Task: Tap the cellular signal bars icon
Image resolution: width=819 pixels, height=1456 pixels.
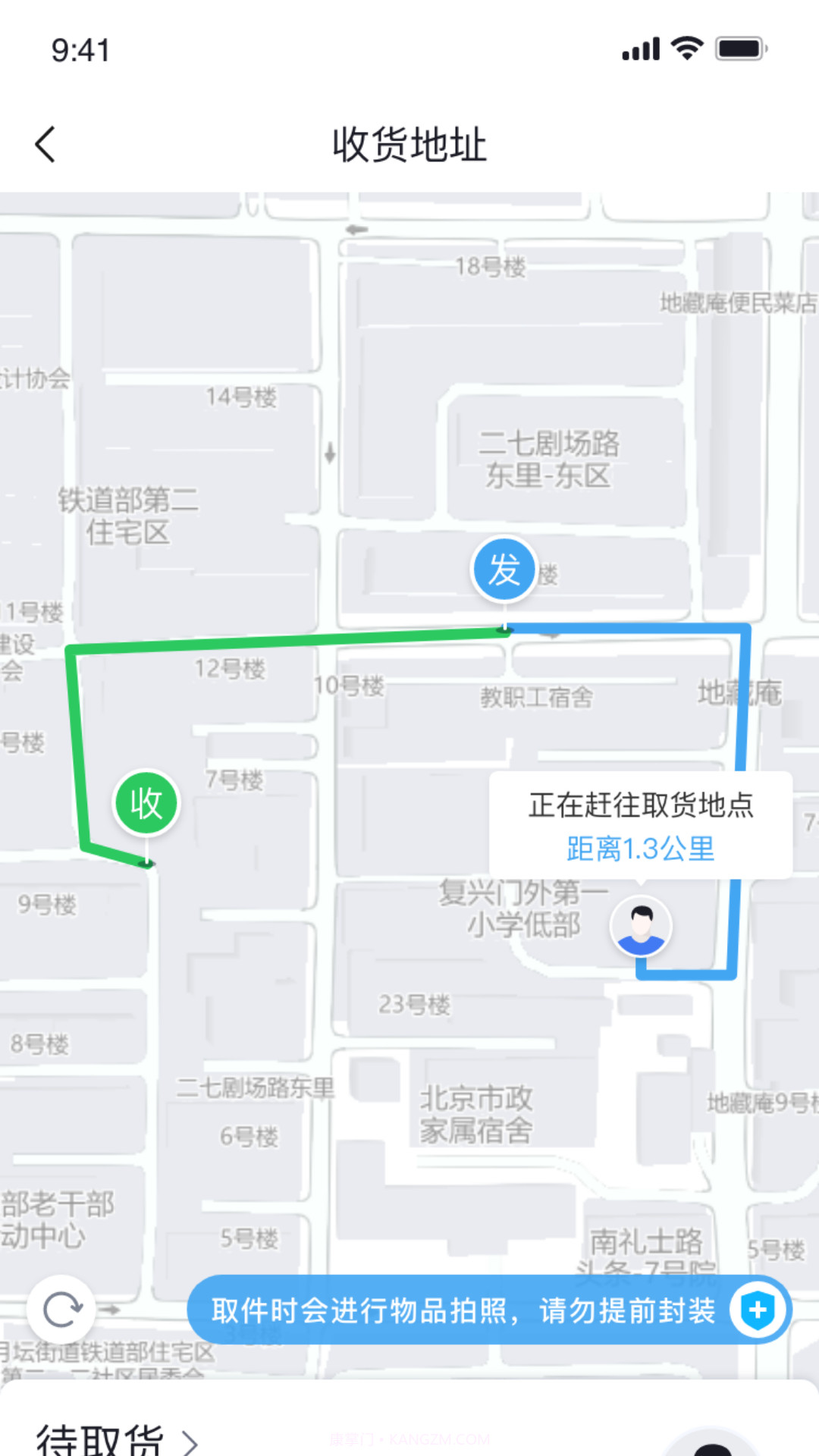Action: point(639,48)
